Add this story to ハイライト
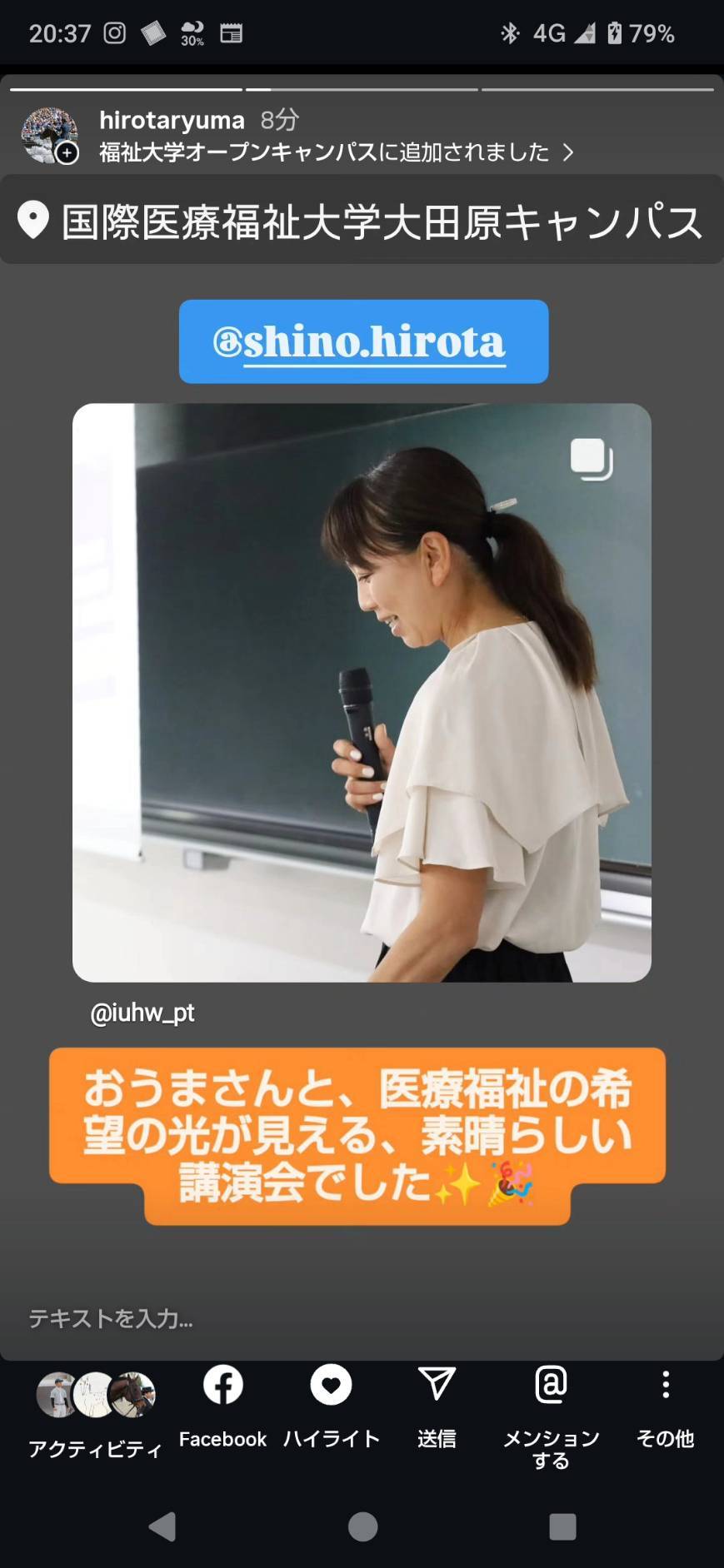 click(331, 1406)
